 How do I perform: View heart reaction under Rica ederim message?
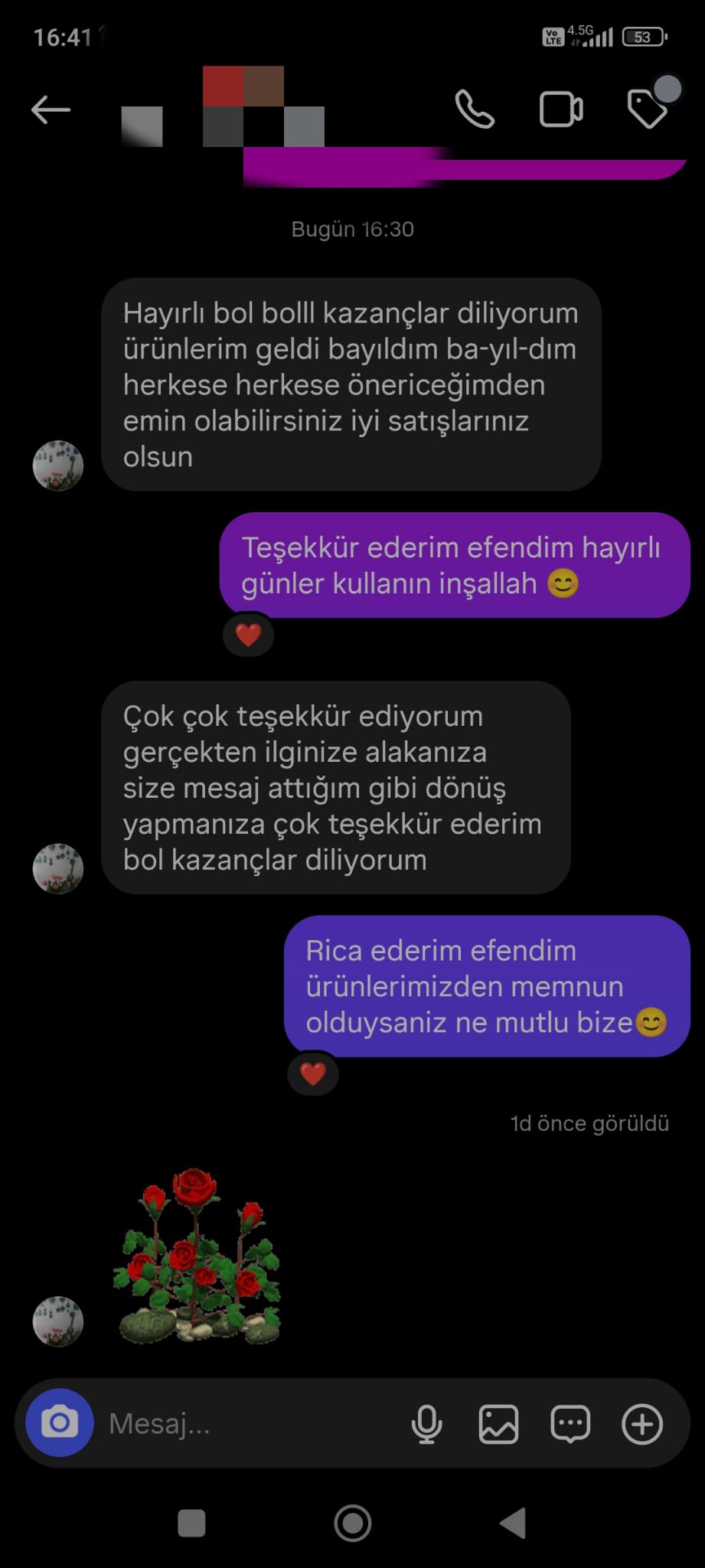click(312, 1073)
